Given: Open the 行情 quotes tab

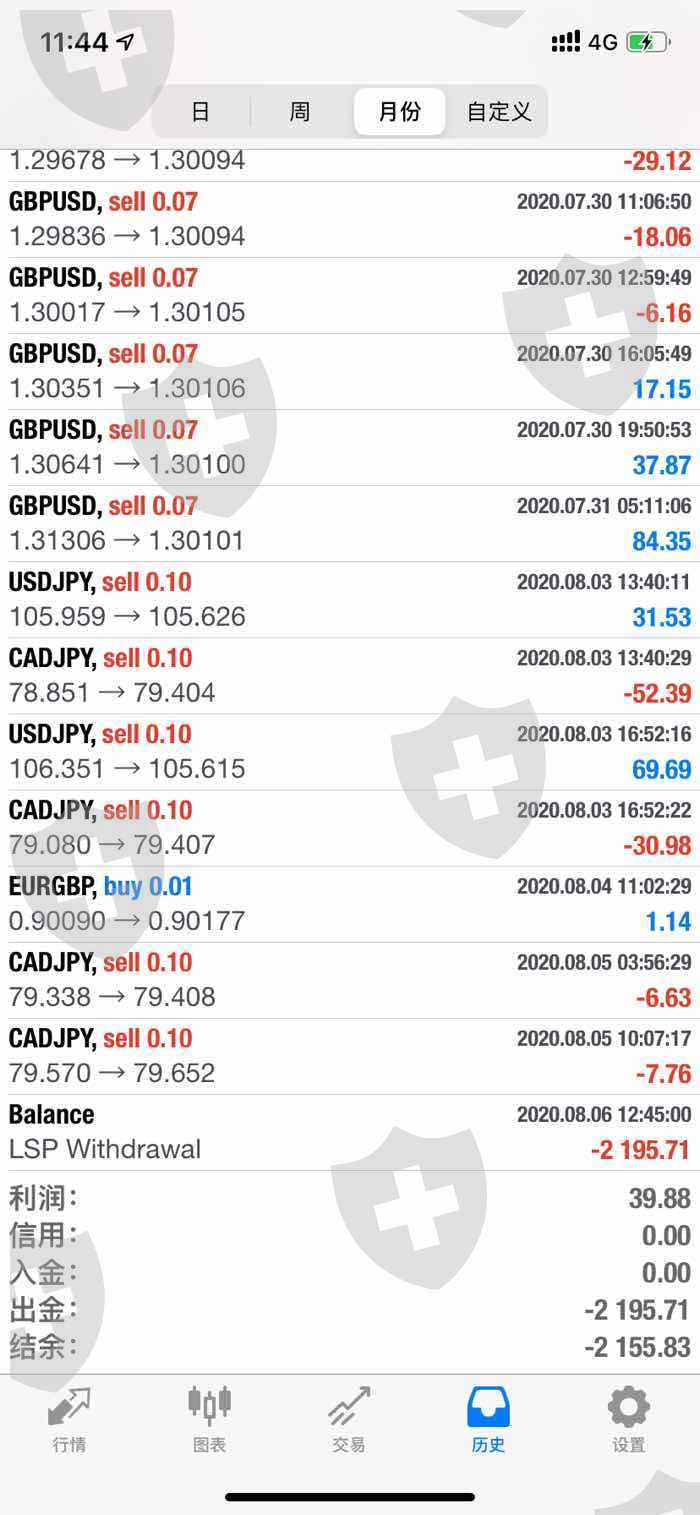Looking at the screenshot, I should click(x=69, y=1419).
